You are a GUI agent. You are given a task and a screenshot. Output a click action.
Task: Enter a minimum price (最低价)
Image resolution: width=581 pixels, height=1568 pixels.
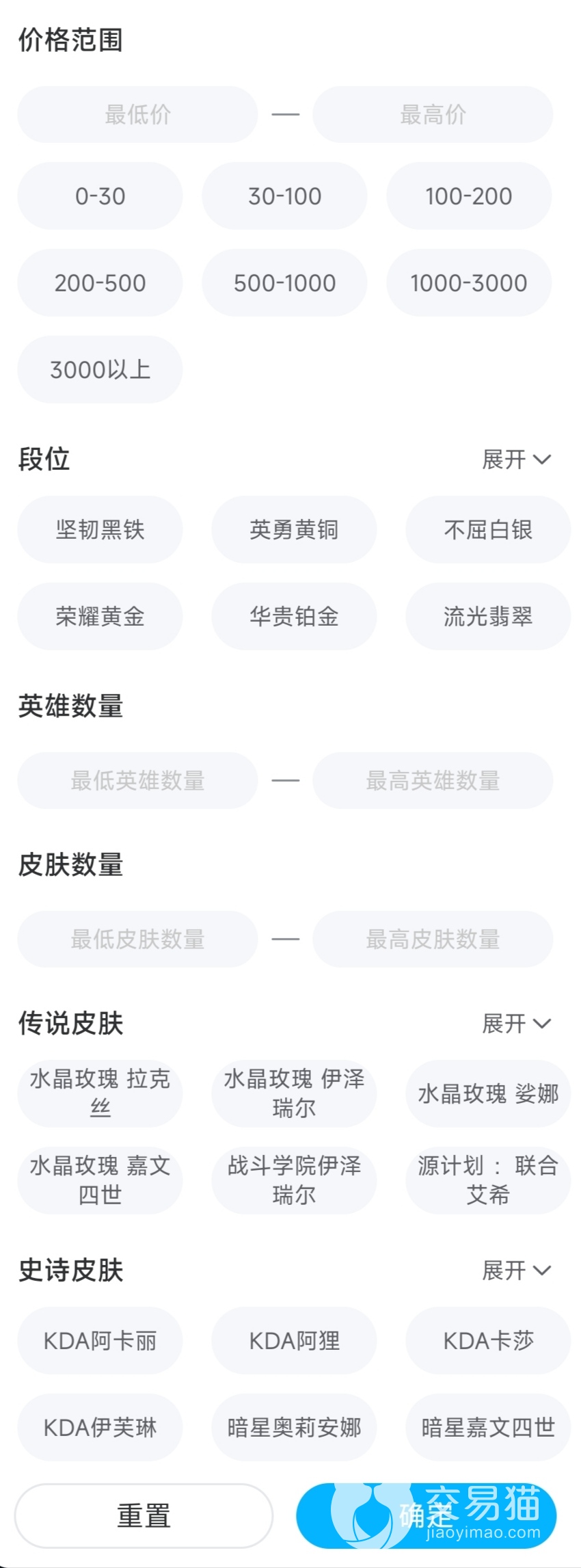137,114
